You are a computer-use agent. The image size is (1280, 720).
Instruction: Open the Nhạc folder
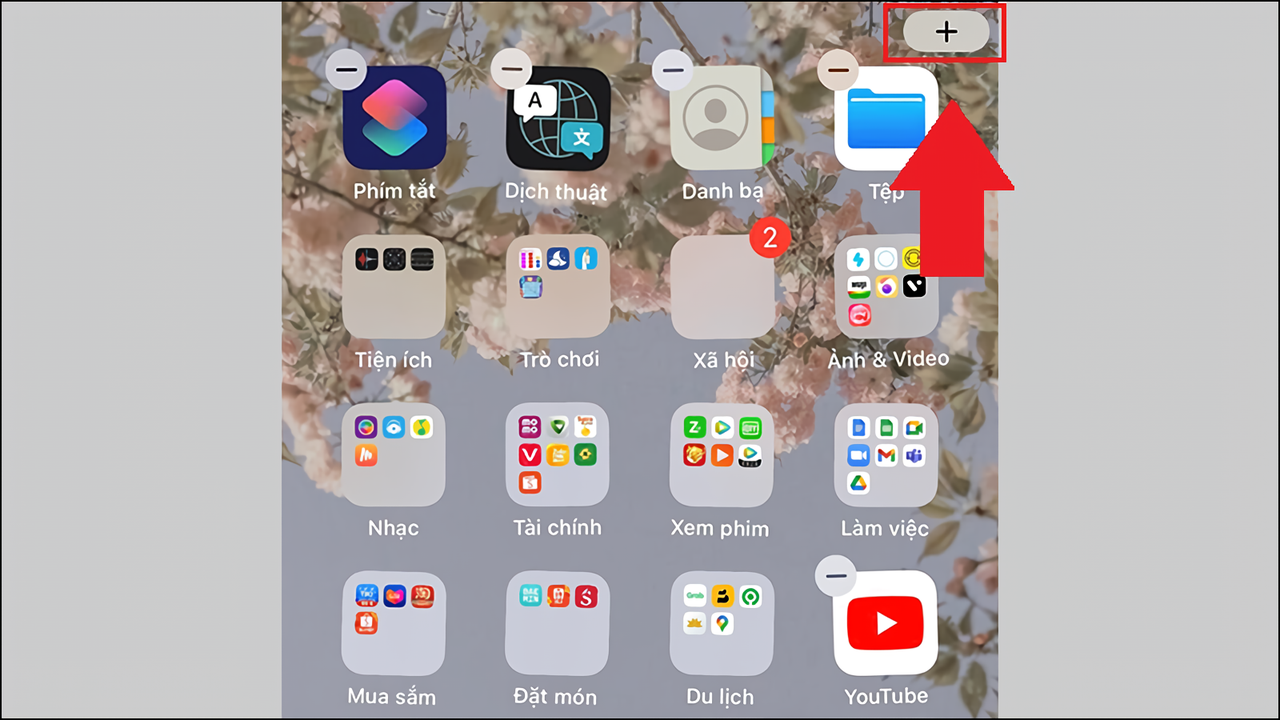point(394,455)
